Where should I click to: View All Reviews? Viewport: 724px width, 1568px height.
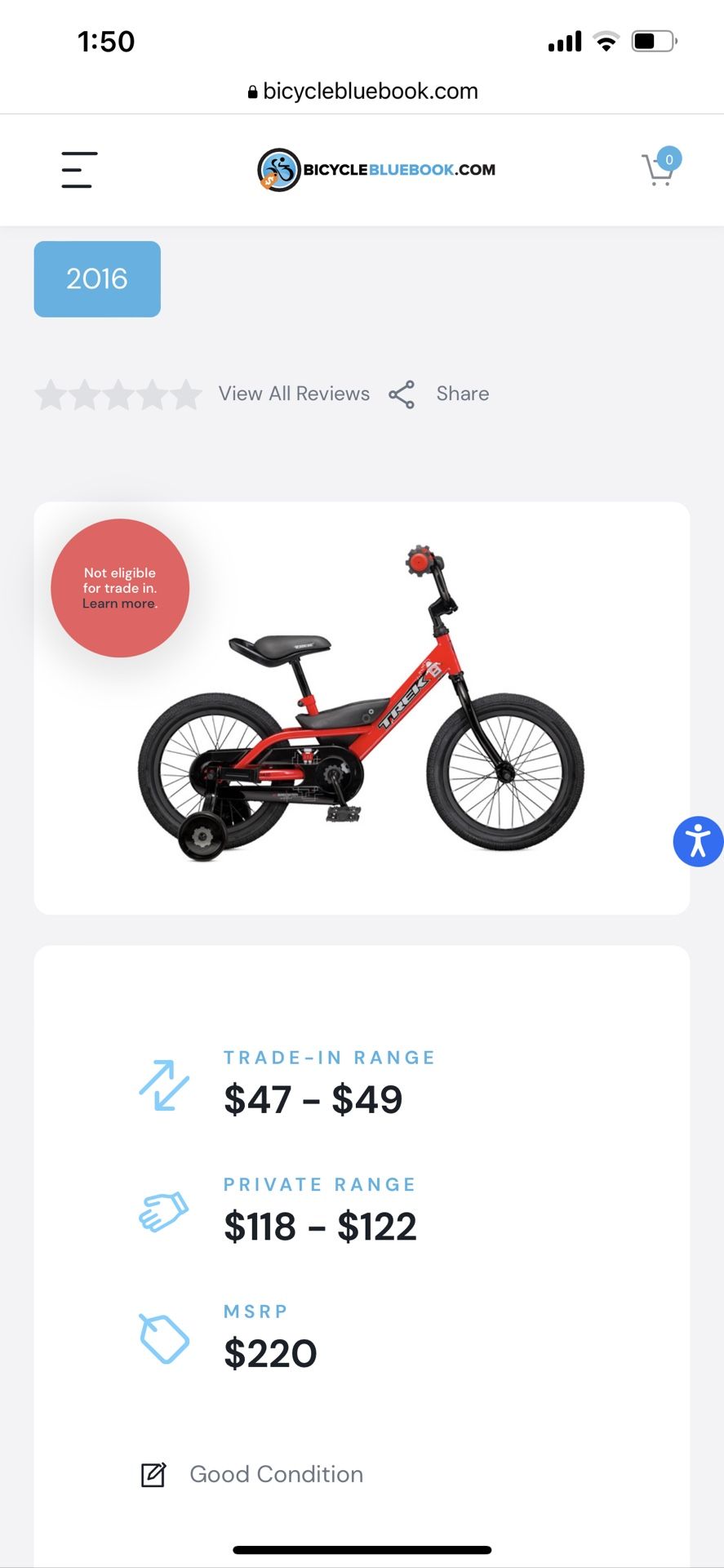click(x=294, y=394)
